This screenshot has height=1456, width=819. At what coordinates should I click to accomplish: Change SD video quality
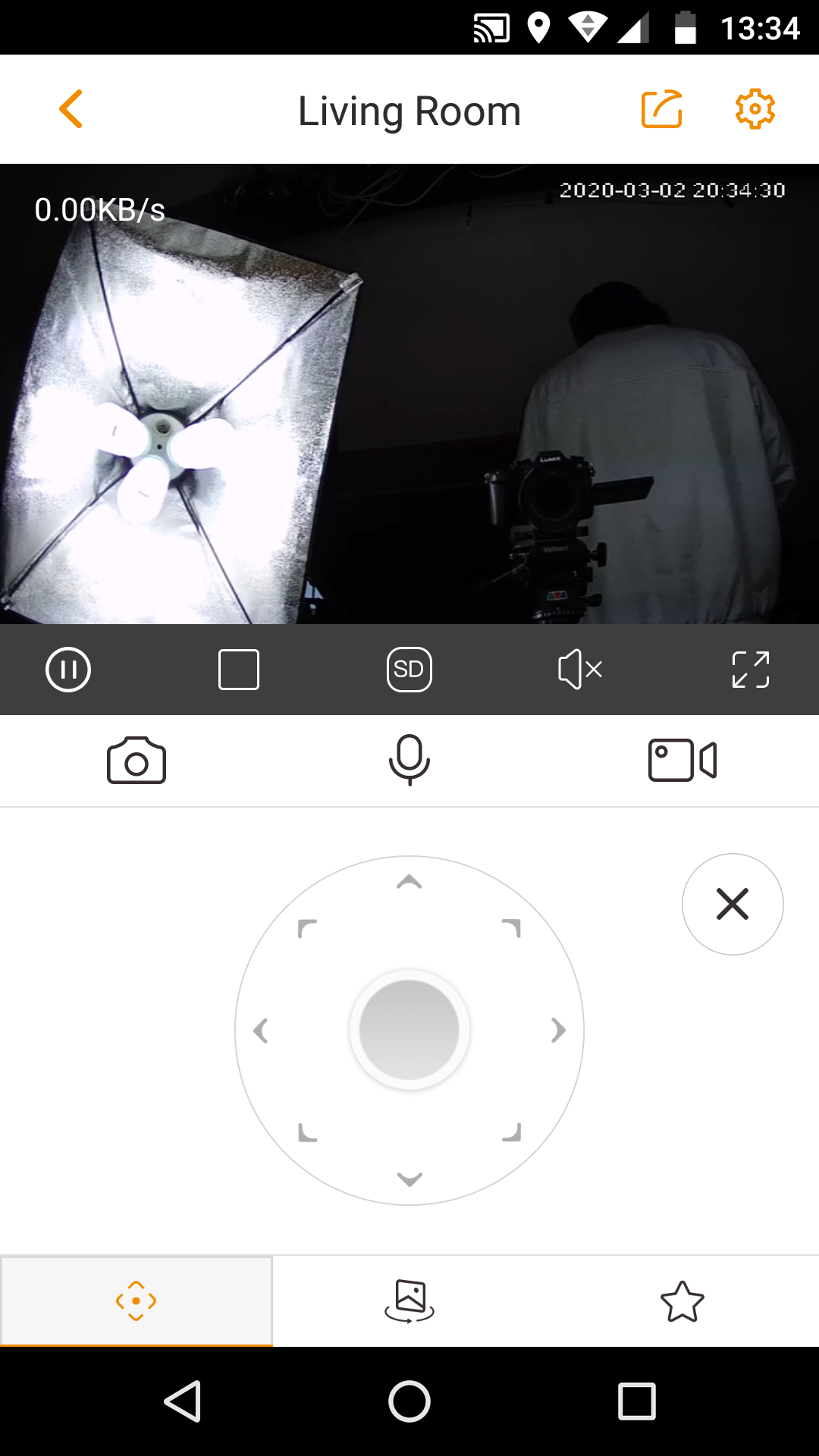[x=409, y=670]
